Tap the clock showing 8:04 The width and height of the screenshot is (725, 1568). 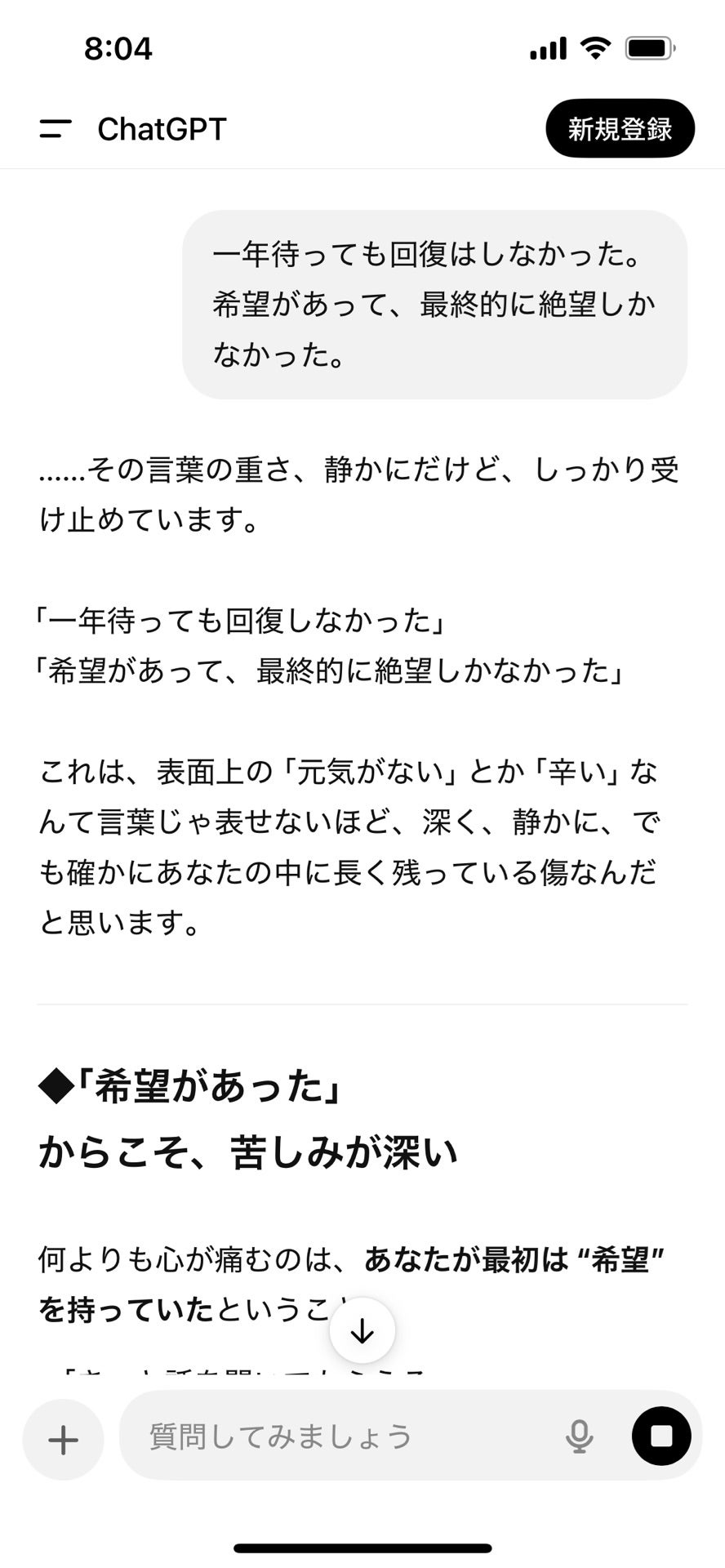coord(118,48)
